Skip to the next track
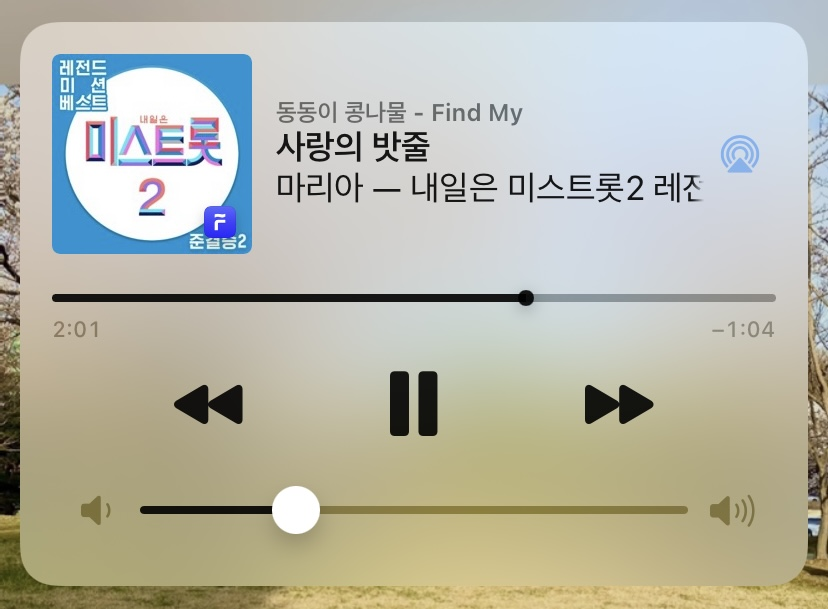The height and width of the screenshot is (609, 828). tap(618, 404)
